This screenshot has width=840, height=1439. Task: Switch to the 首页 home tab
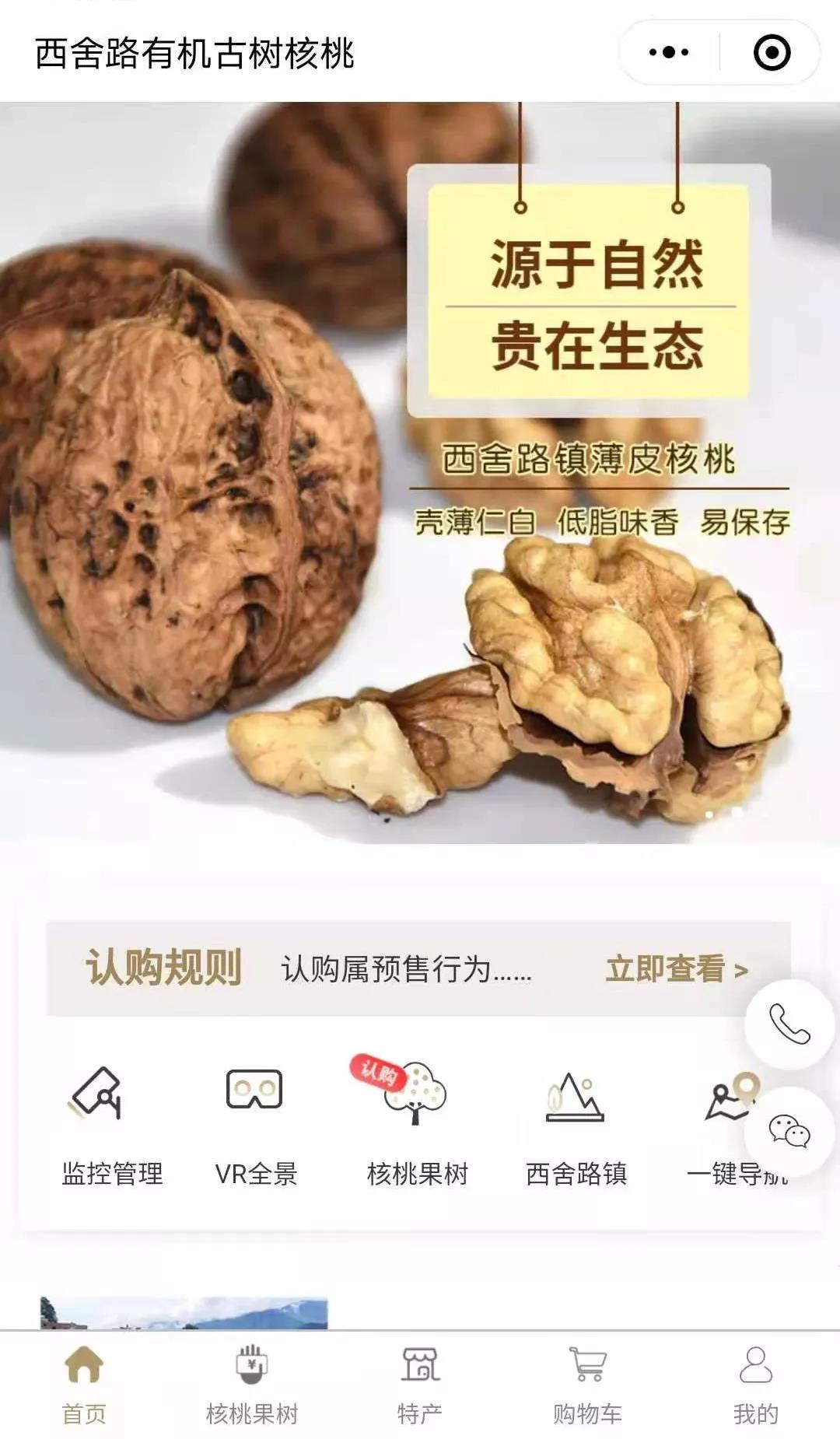(84, 1385)
